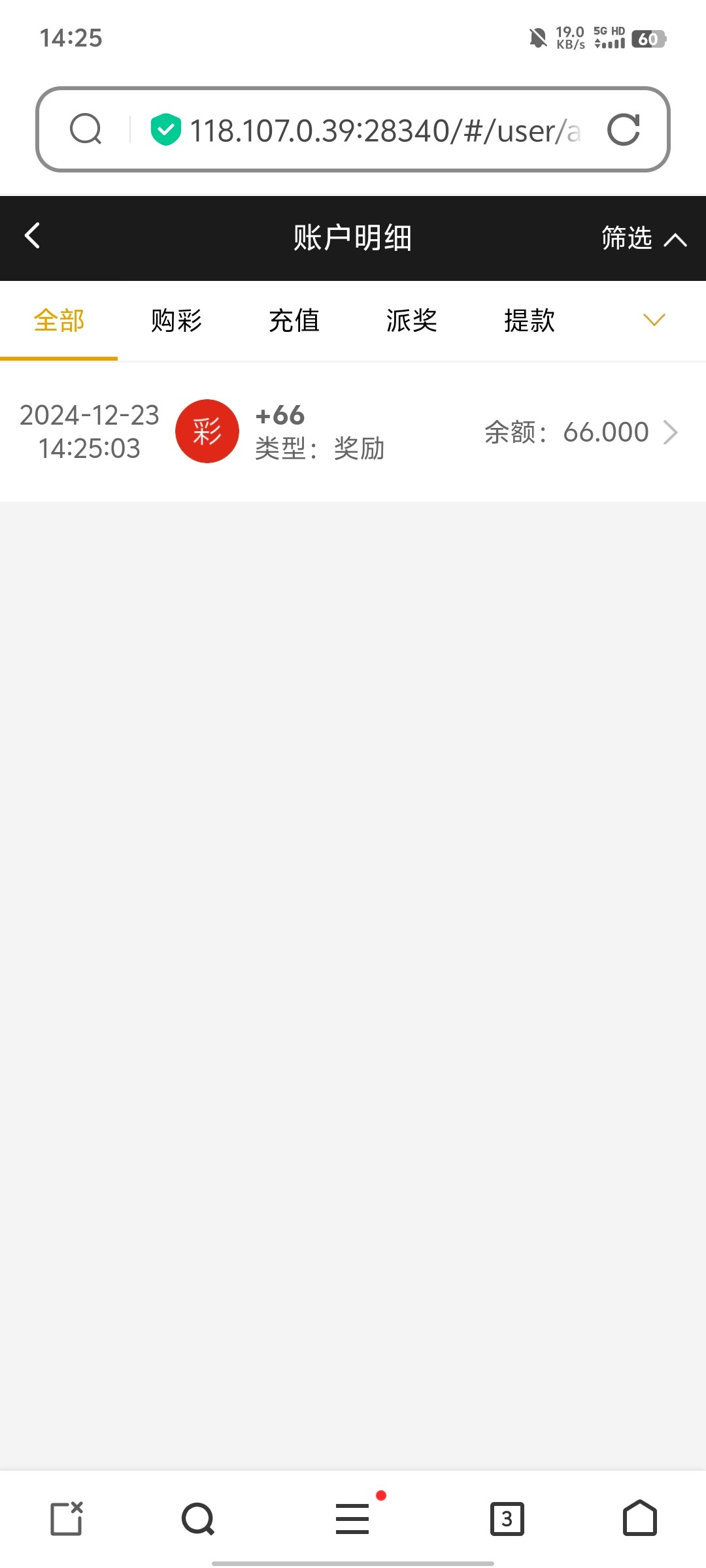This screenshot has width=706, height=1568.
Task: Reload the page with refresh icon
Action: 623,129
